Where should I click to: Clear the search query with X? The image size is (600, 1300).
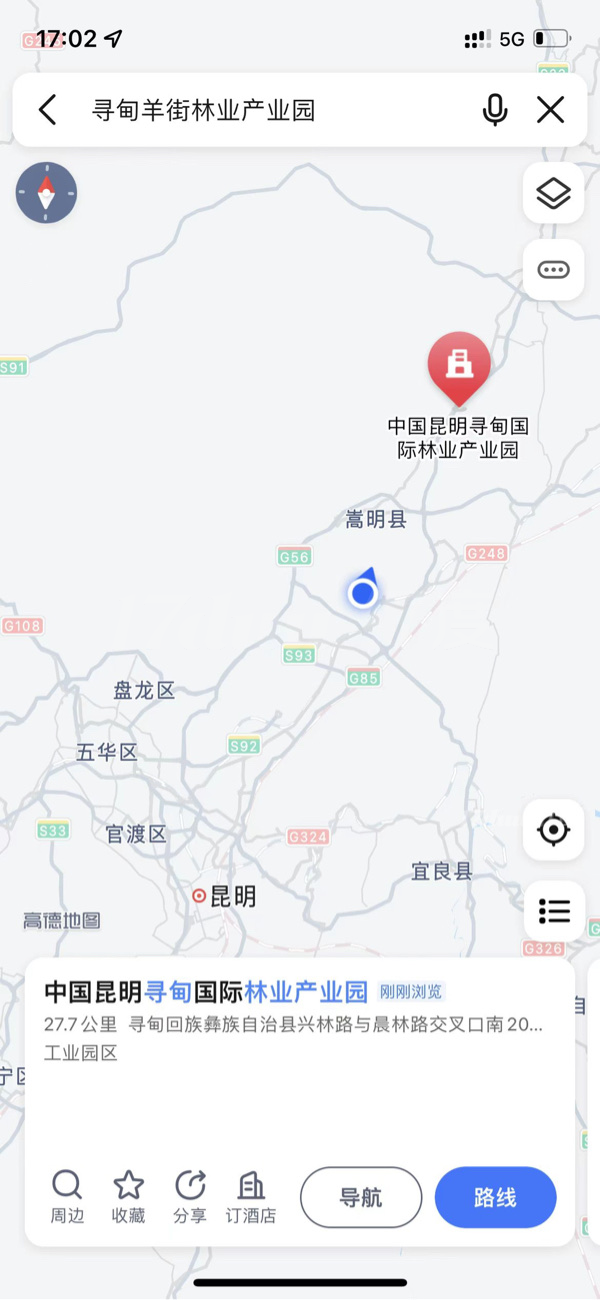pyautogui.click(x=551, y=110)
